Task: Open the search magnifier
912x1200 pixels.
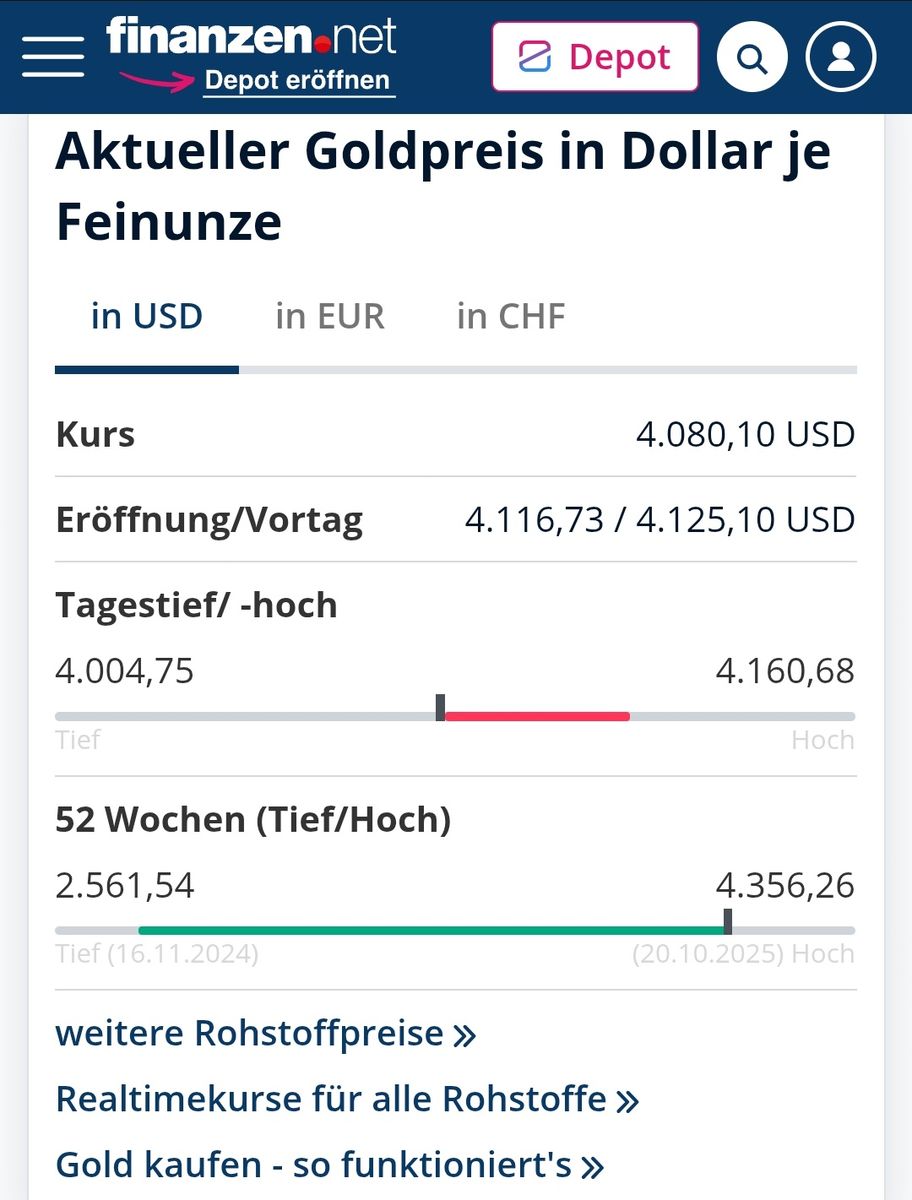Action: pos(752,57)
